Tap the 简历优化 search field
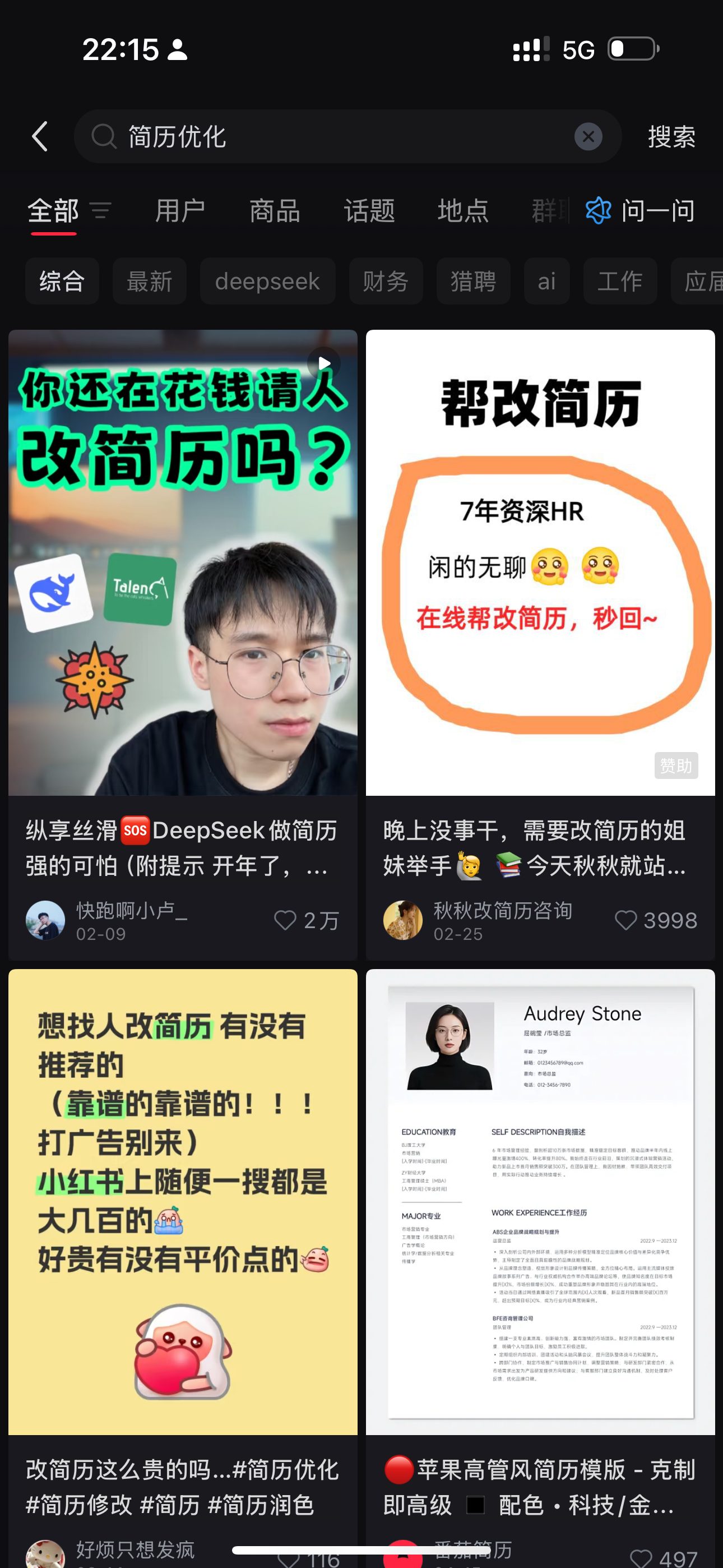This screenshot has width=723, height=1568. click(x=328, y=136)
